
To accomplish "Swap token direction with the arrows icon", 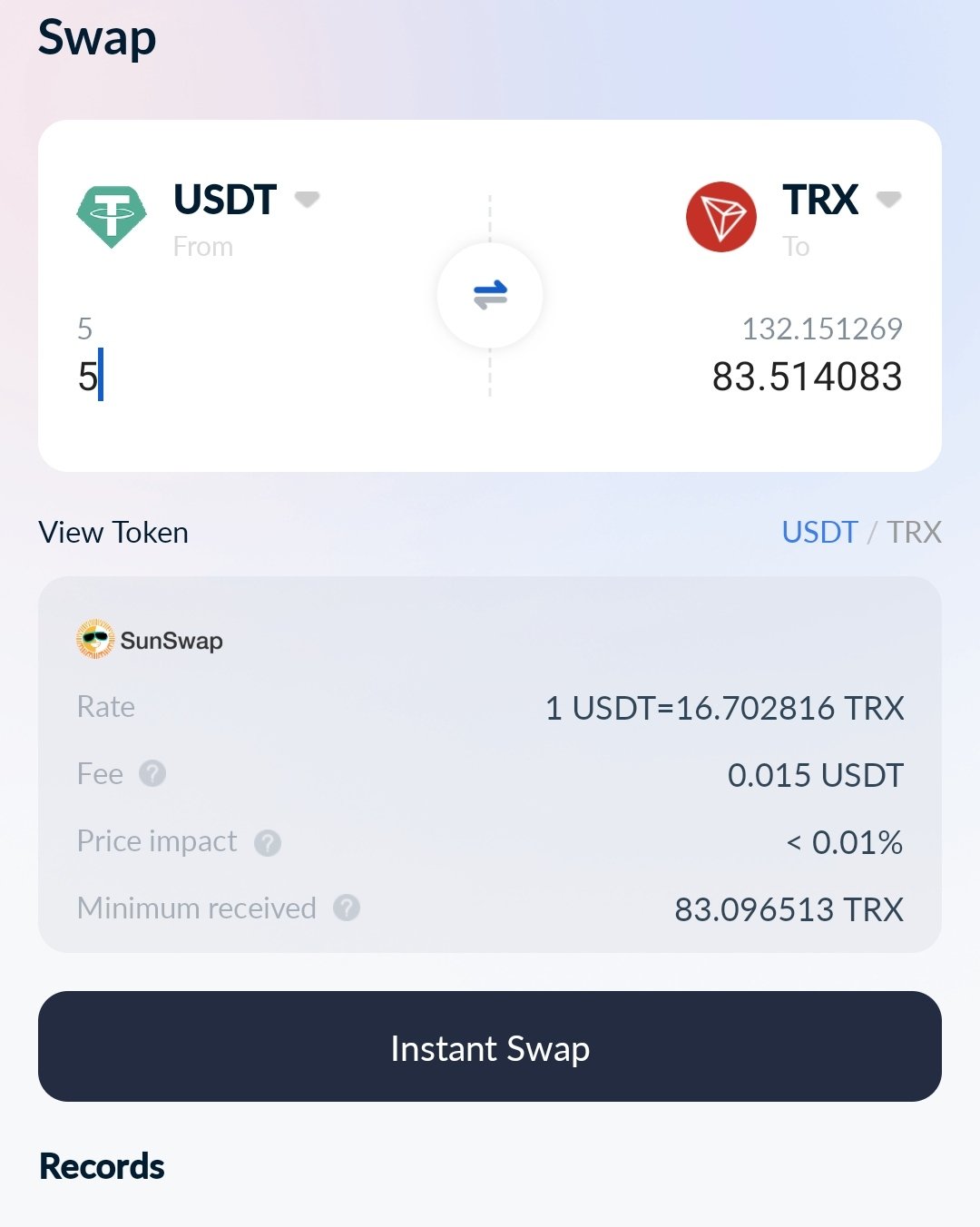I will click(489, 294).
